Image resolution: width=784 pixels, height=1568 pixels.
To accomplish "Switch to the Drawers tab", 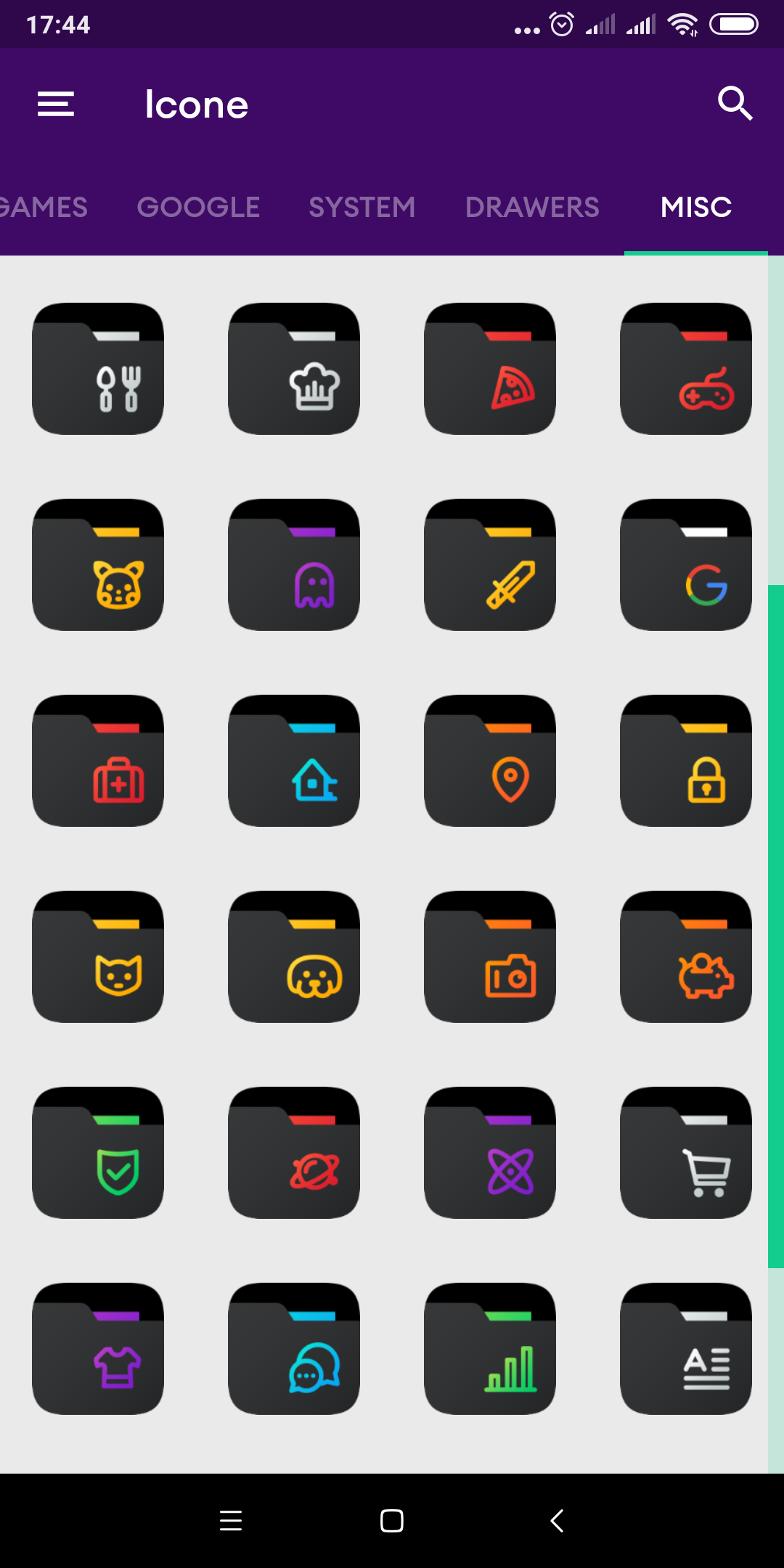I will pyautogui.click(x=532, y=207).
